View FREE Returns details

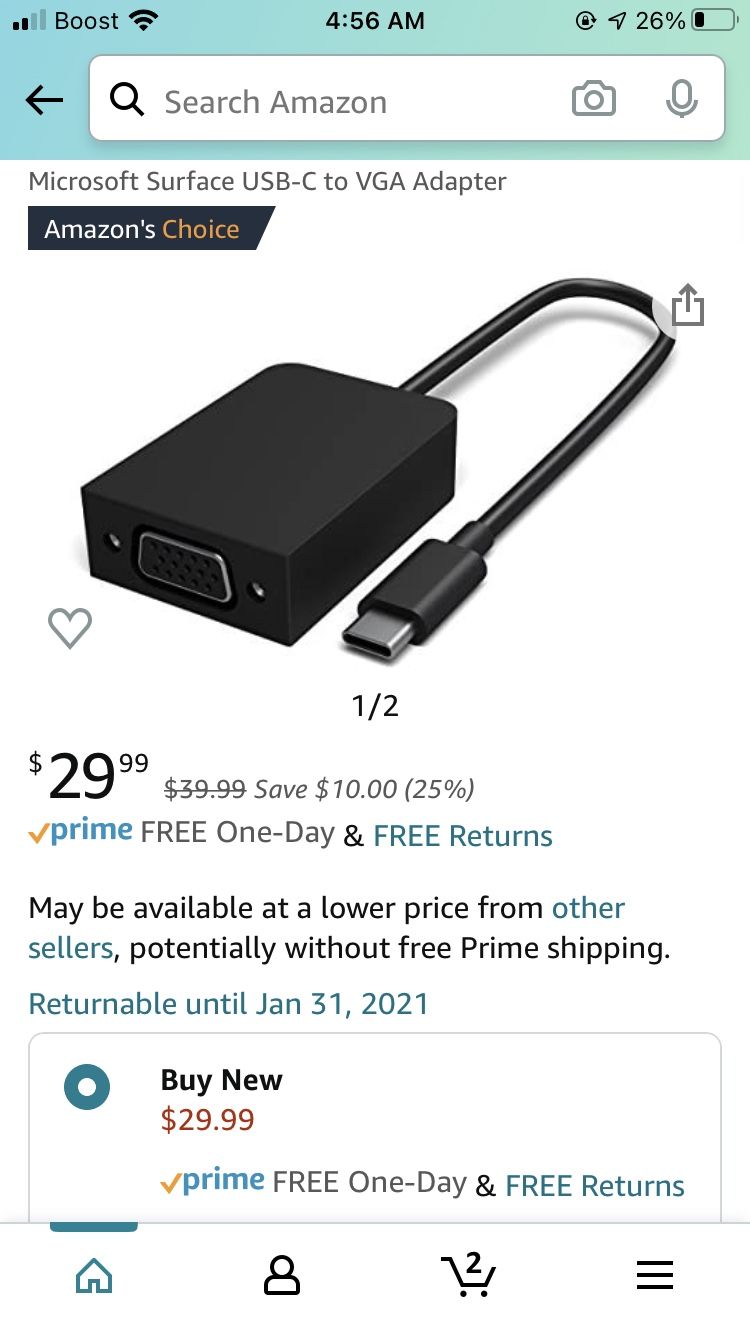[461, 835]
